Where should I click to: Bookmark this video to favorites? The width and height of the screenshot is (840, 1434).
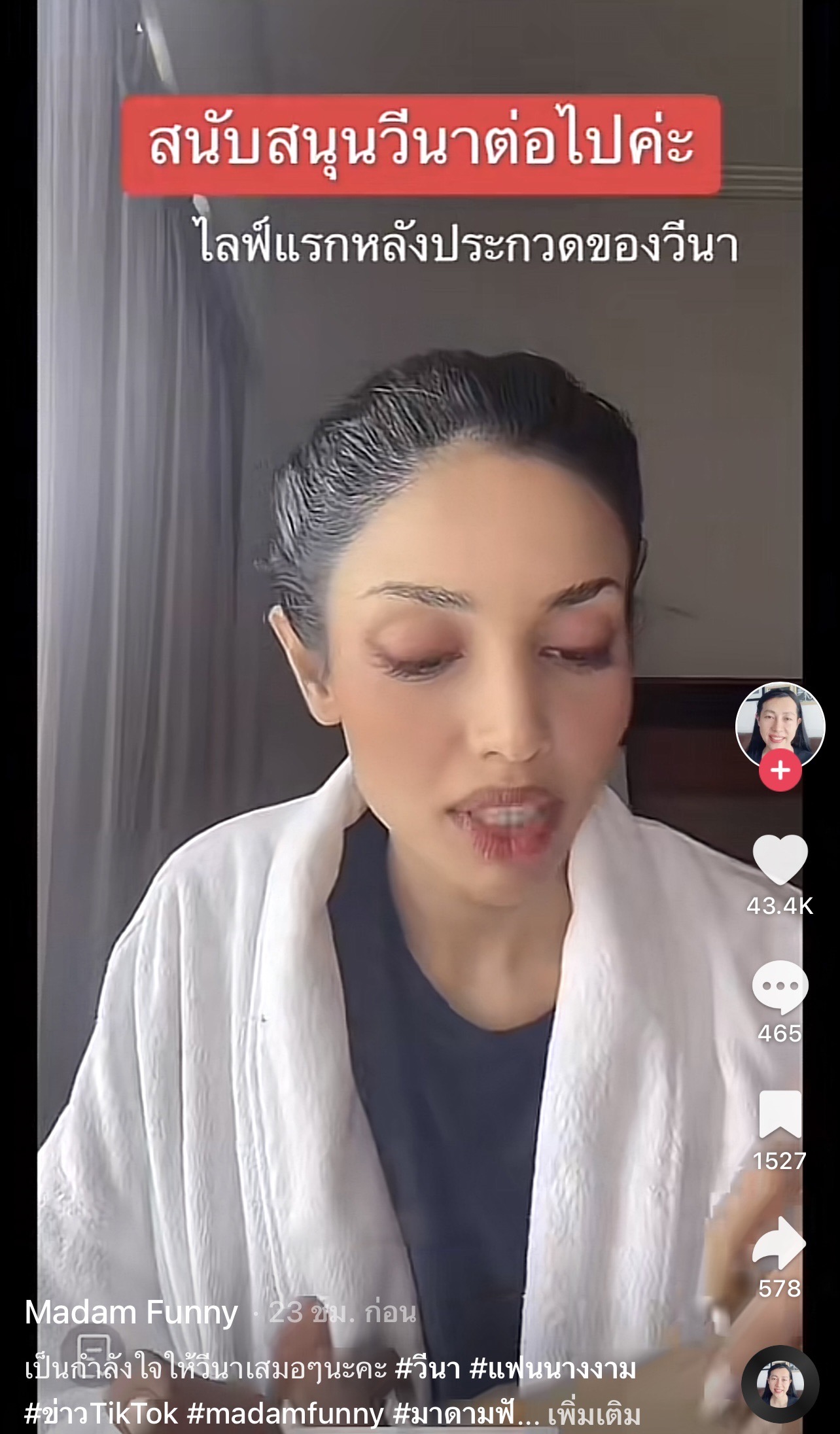coord(780,1115)
